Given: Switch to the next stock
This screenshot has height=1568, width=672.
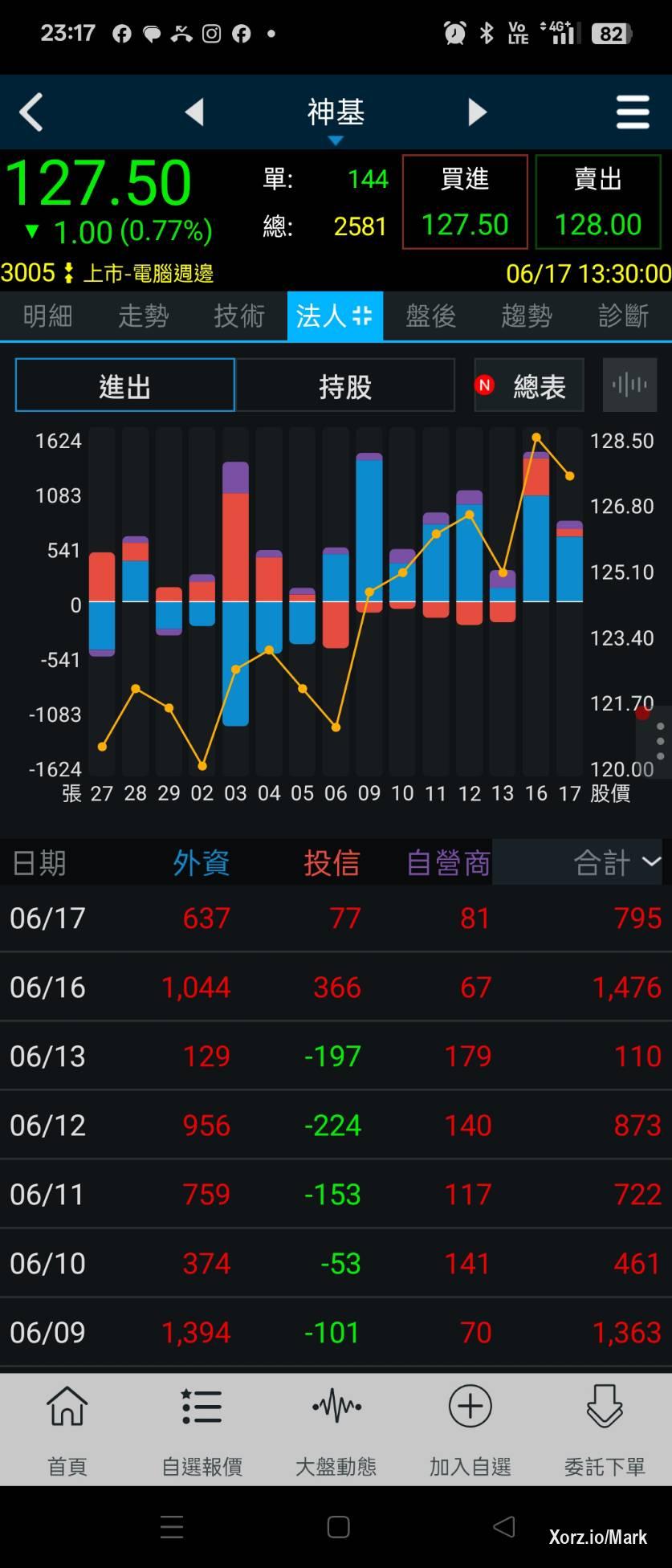Looking at the screenshot, I should point(477,112).
